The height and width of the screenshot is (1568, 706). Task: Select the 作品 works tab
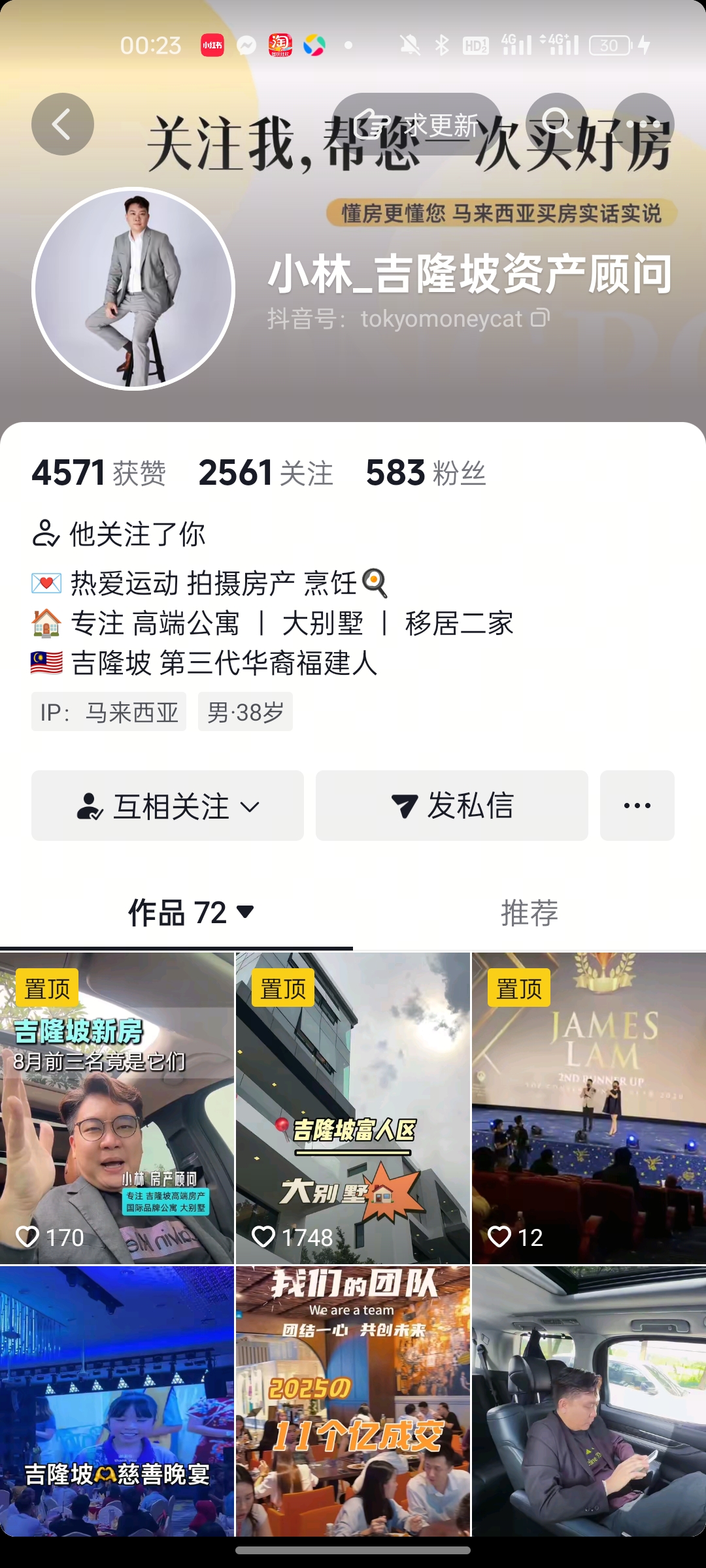tap(173, 915)
